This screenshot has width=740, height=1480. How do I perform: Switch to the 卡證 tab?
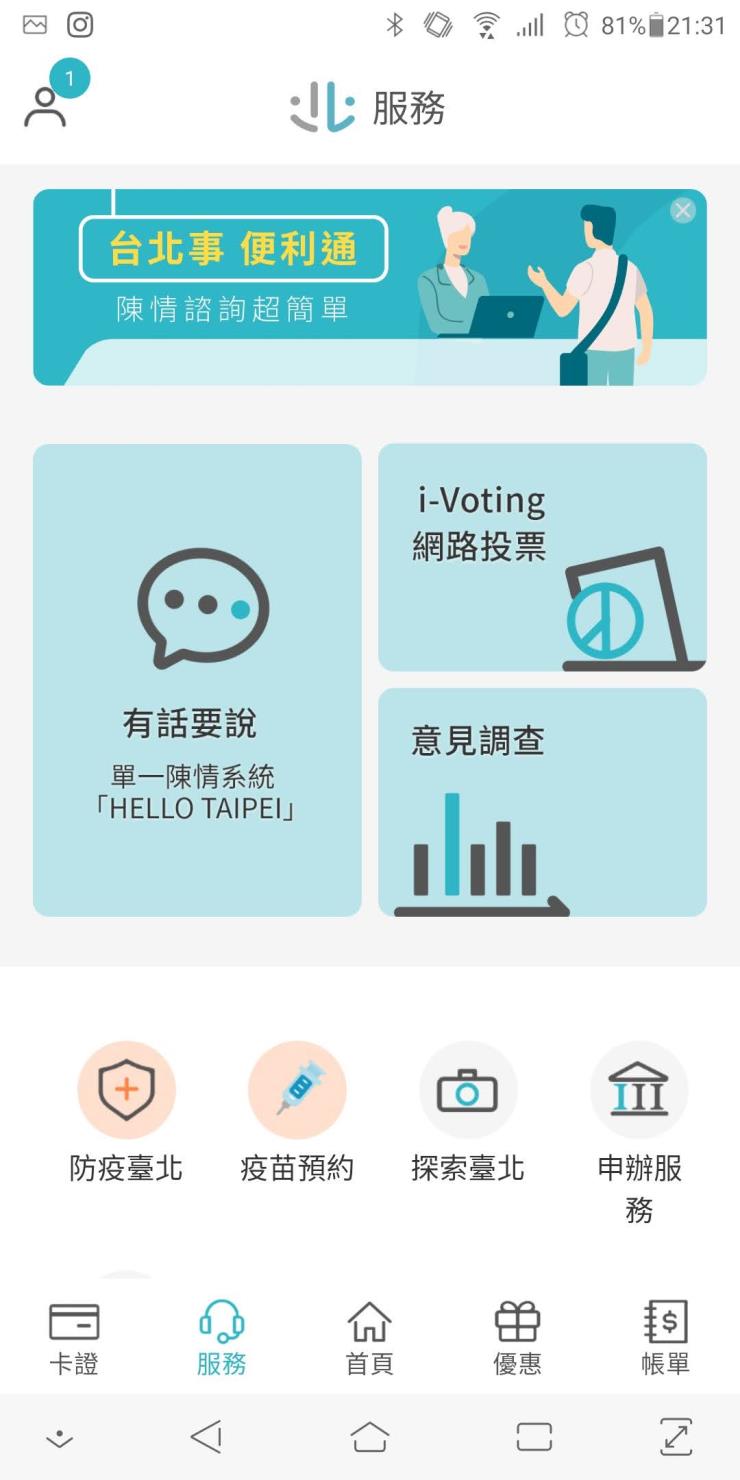pyautogui.click(x=74, y=1338)
